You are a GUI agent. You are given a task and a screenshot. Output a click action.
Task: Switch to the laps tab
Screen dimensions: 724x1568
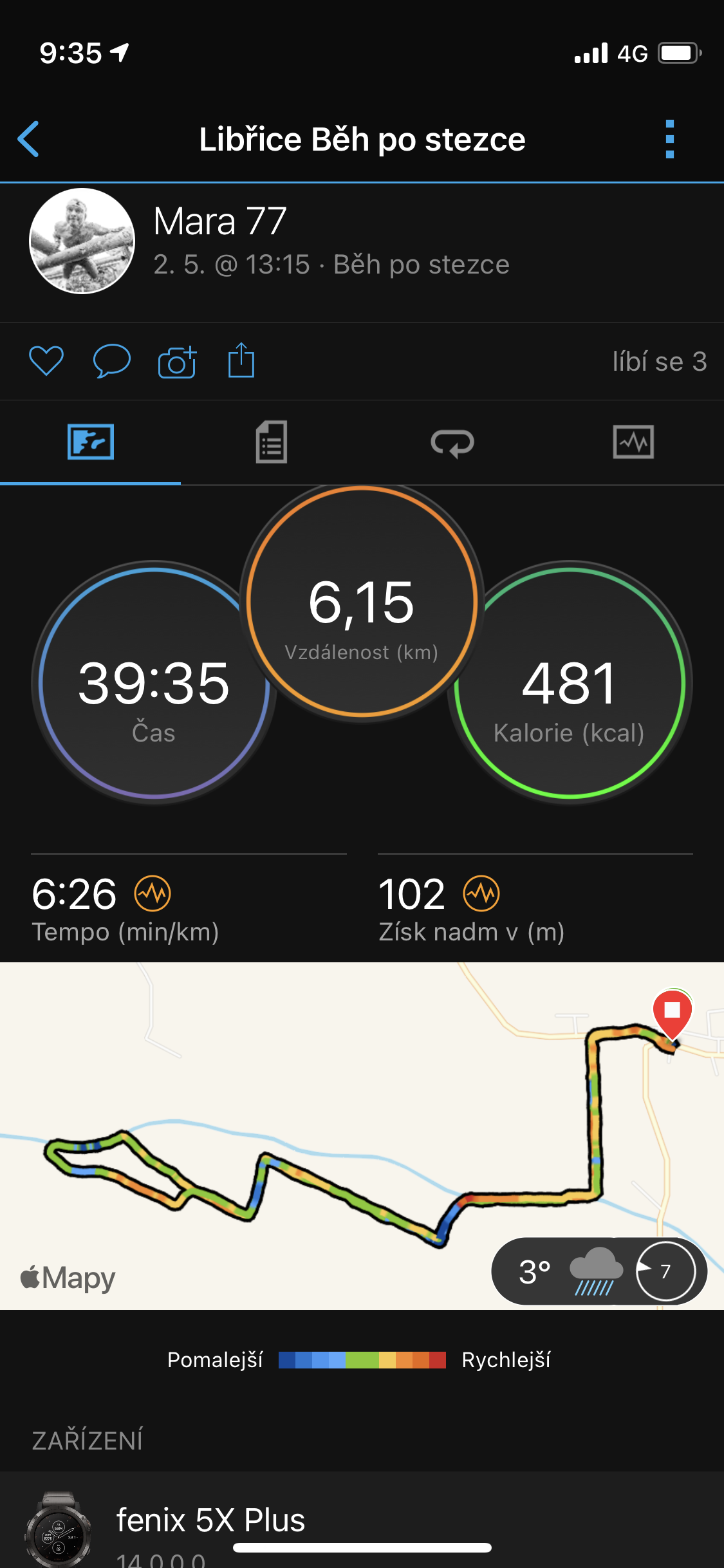pyautogui.click(x=452, y=443)
